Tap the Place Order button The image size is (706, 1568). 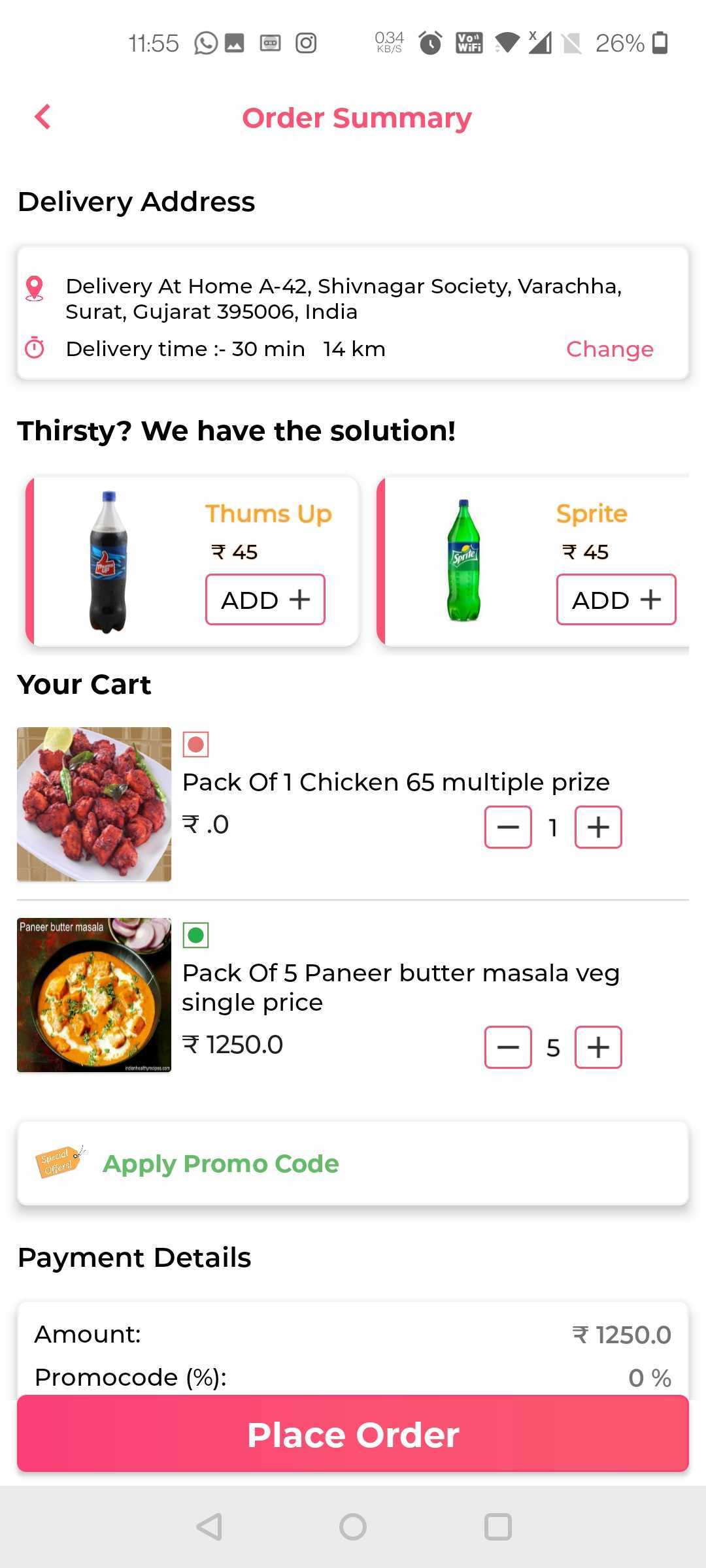[353, 1434]
